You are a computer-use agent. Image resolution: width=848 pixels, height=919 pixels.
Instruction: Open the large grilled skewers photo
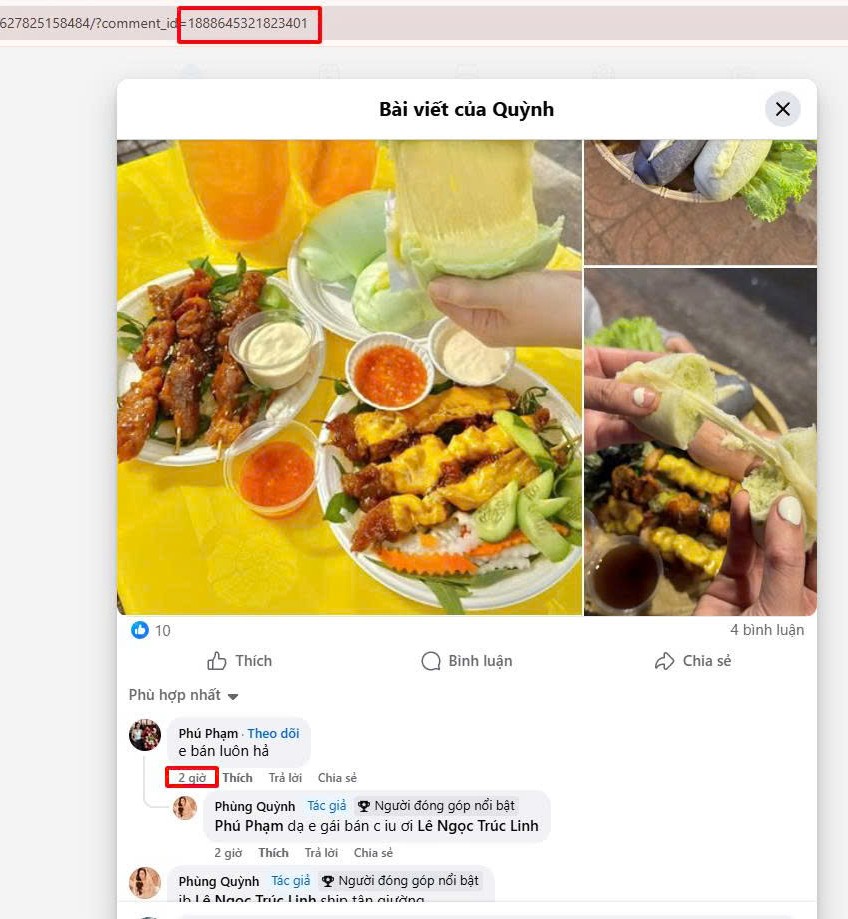click(349, 377)
